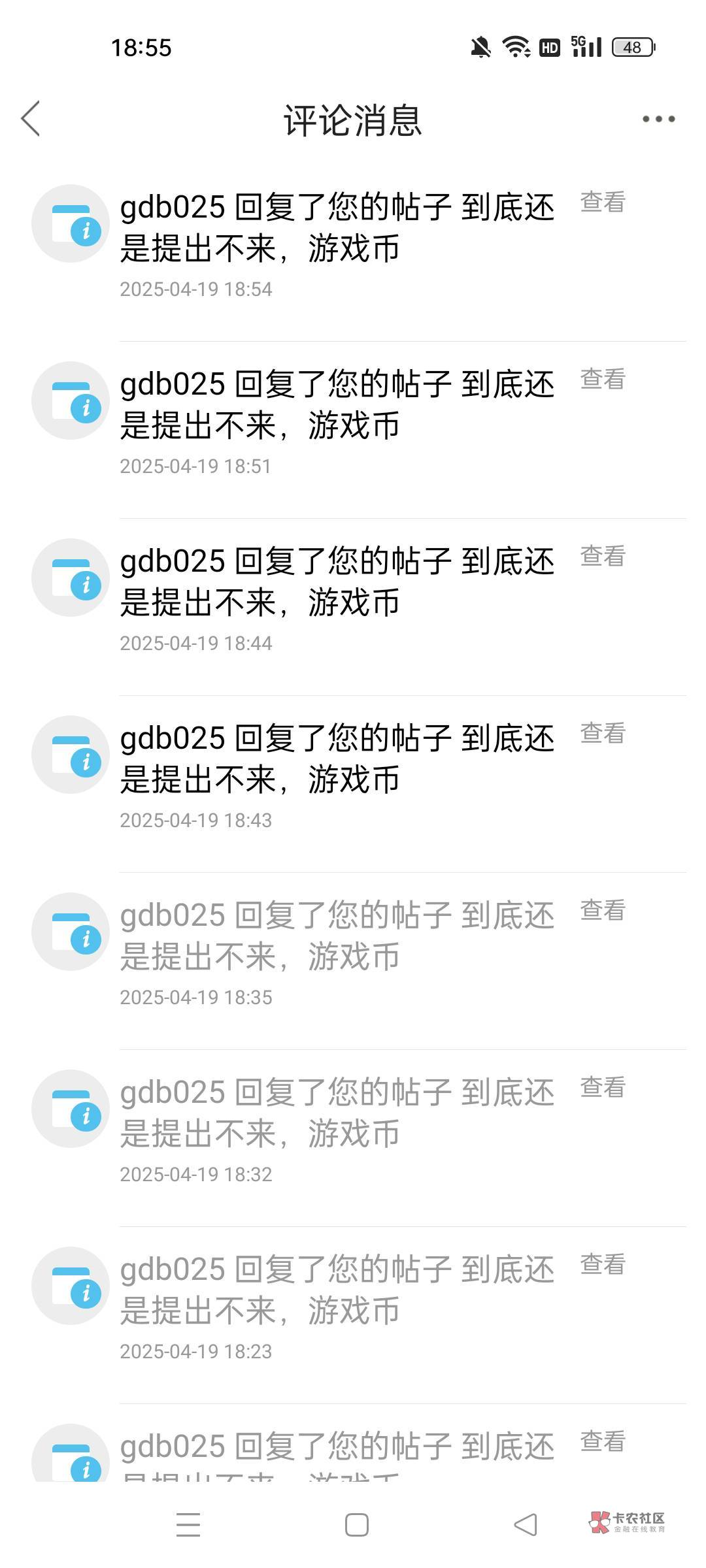Open the three-dot overflow menu

(658, 119)
